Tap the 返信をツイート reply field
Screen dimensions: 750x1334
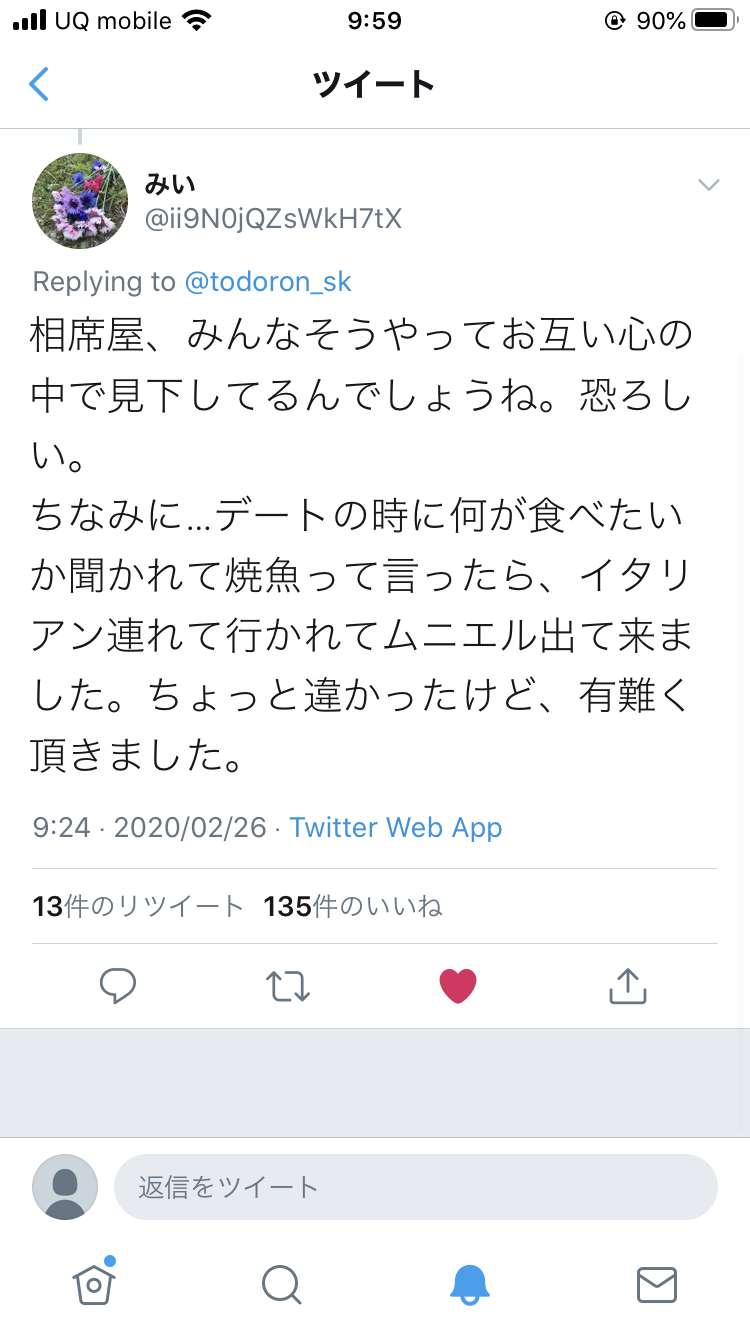pyautogui.click(x=415, y=1187)
